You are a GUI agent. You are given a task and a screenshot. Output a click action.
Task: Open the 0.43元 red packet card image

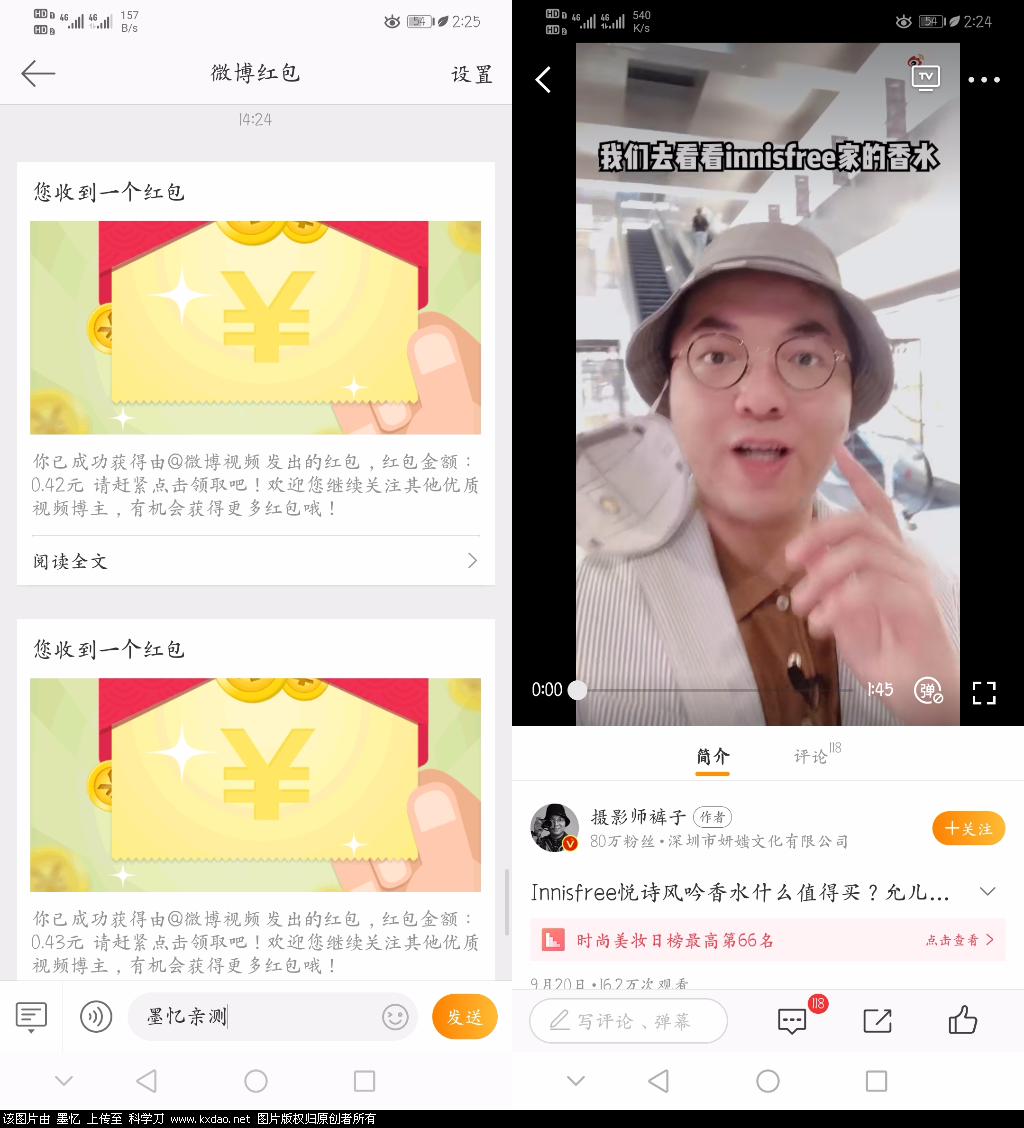click(256, 785)
